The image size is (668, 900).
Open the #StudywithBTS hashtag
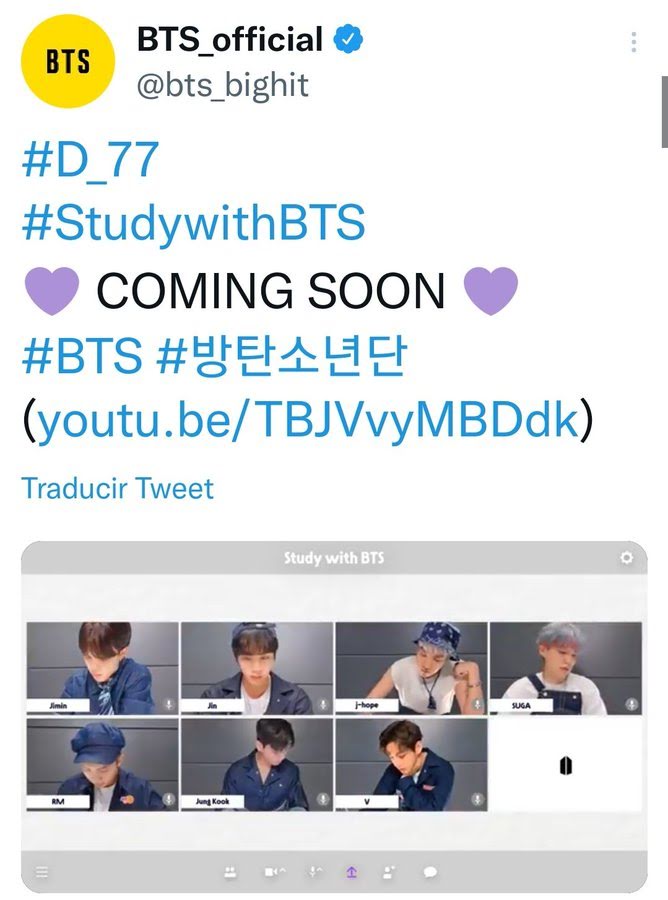193,223
